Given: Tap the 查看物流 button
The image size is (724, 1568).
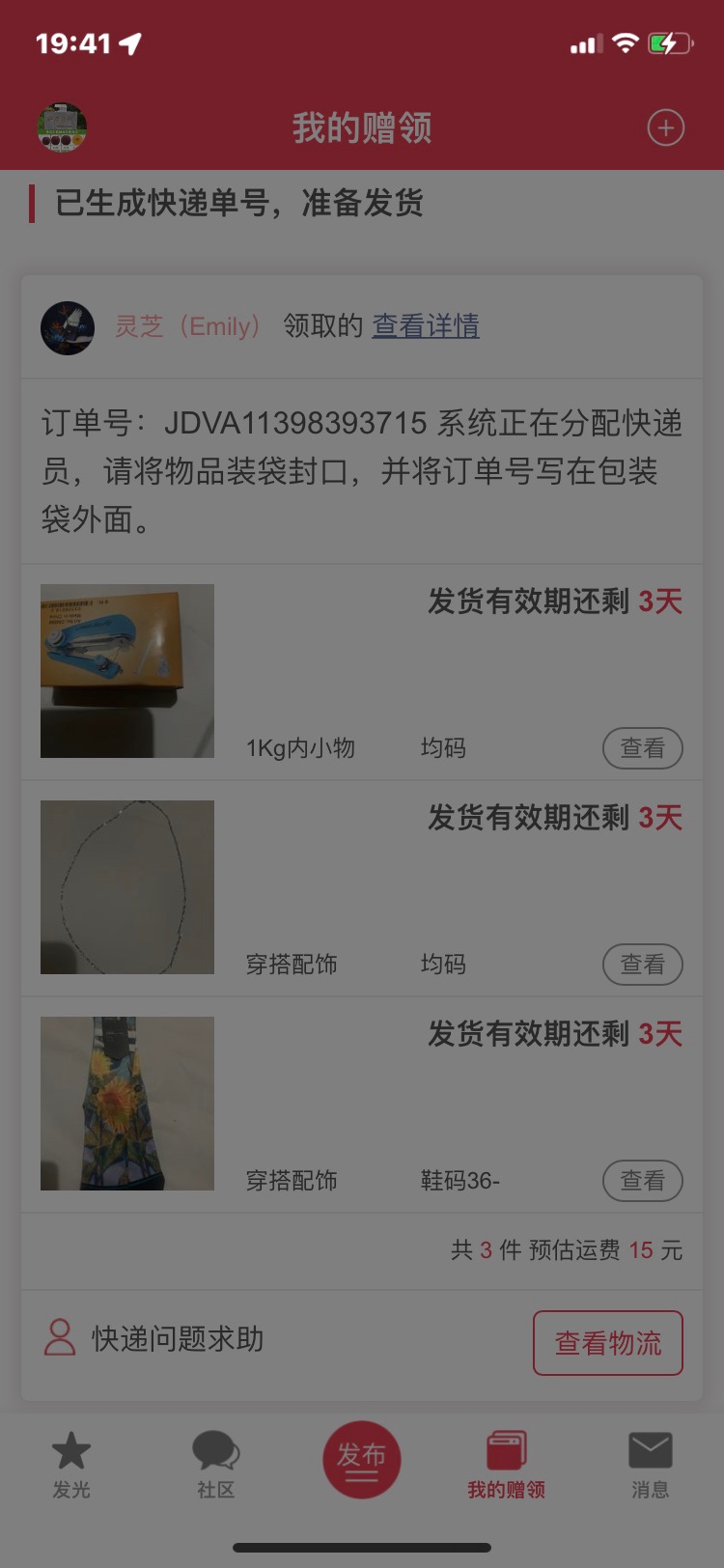Looking at the screenshot, I should (608, 1343).
